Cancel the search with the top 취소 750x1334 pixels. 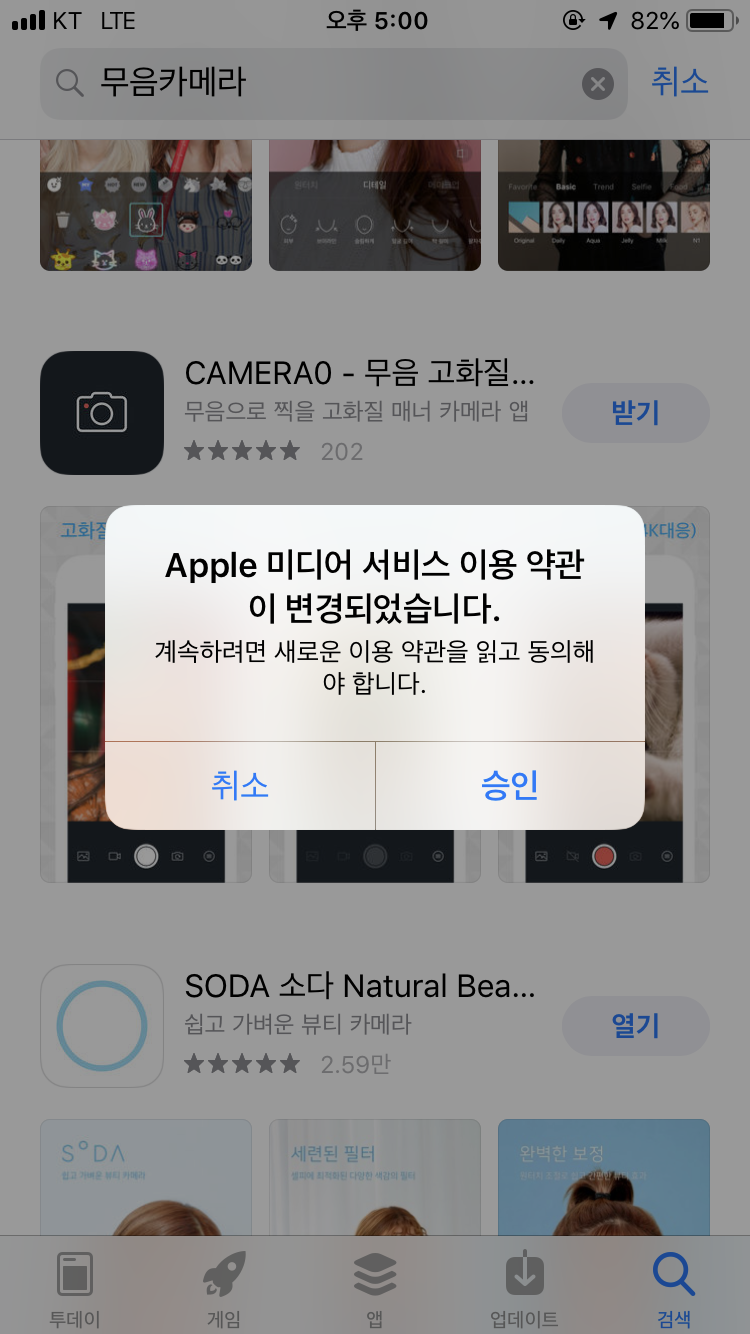pos(680,82)
